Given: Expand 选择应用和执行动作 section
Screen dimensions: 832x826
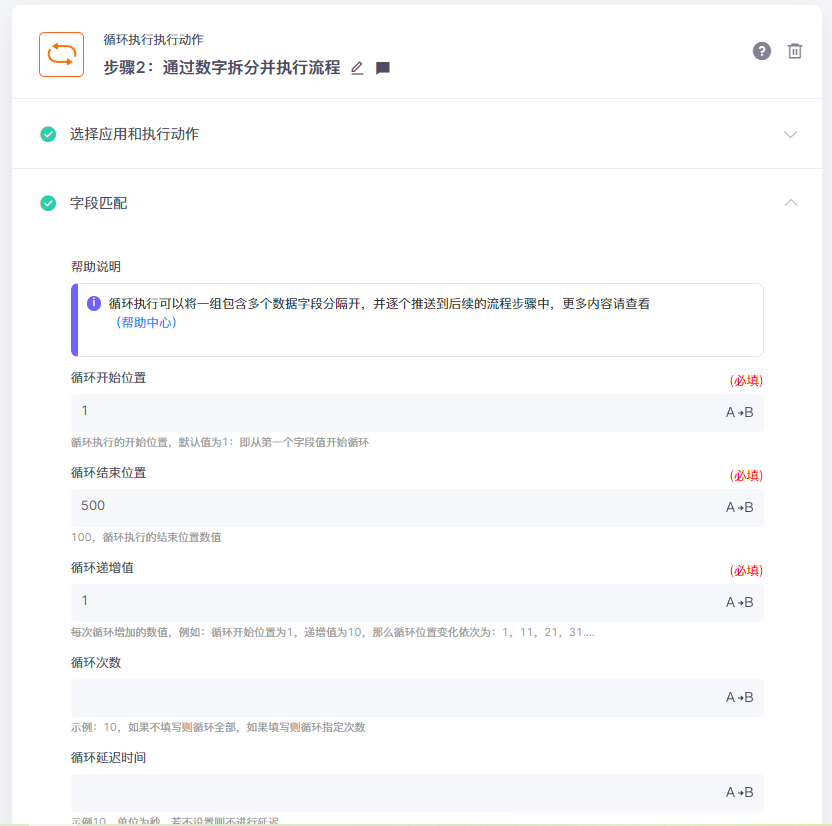Looking at the screenshot, I should coord(790,134).
